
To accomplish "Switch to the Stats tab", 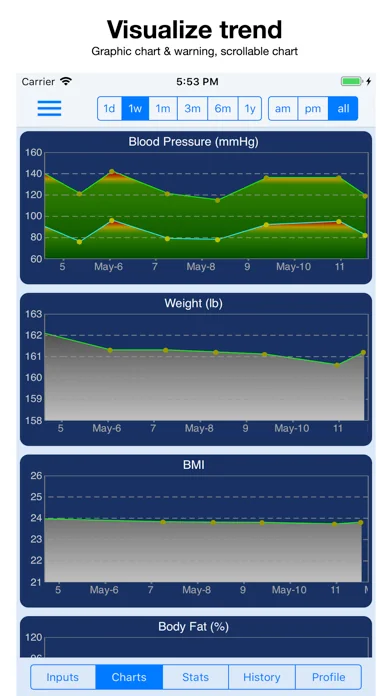I will pos(195,677).
